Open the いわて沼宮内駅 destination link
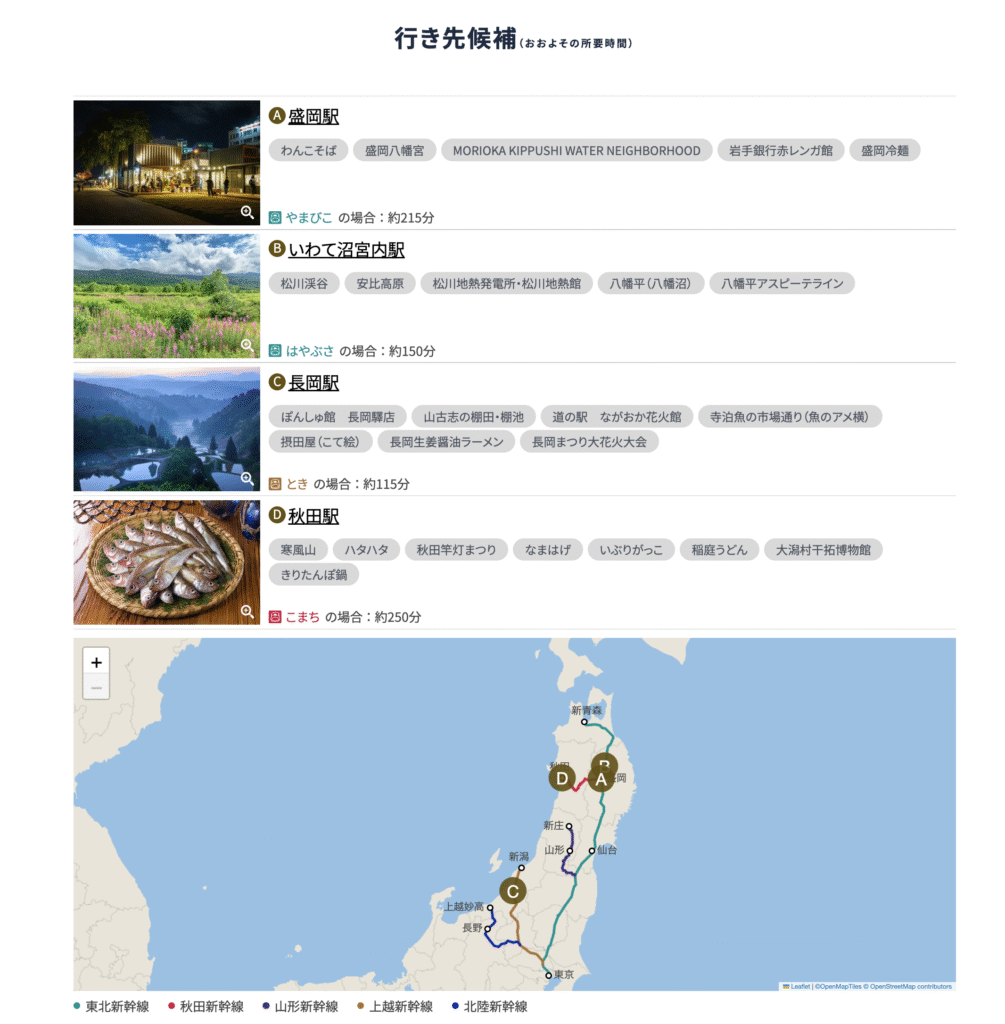 346,250
